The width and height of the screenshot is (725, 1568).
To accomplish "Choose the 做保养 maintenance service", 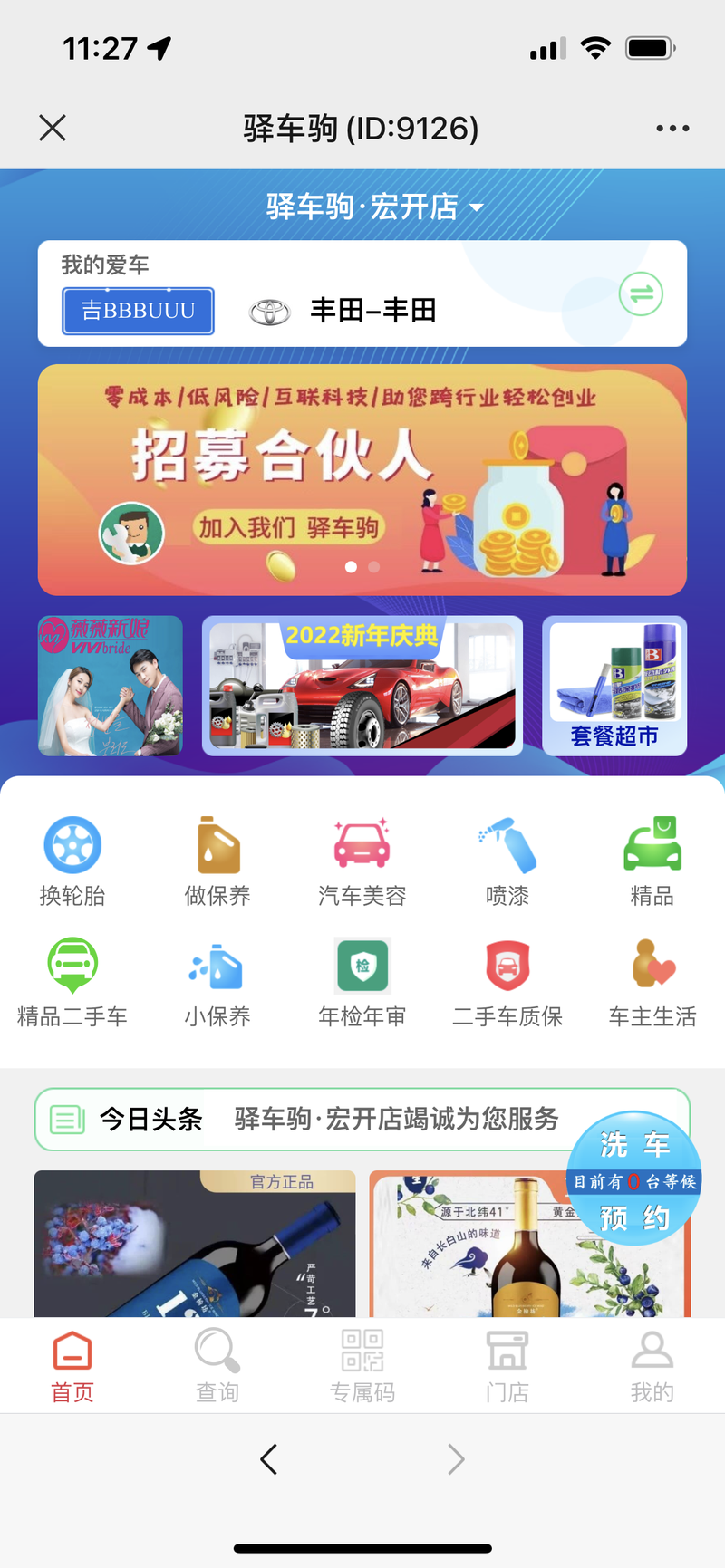I will tap(217, 861).
